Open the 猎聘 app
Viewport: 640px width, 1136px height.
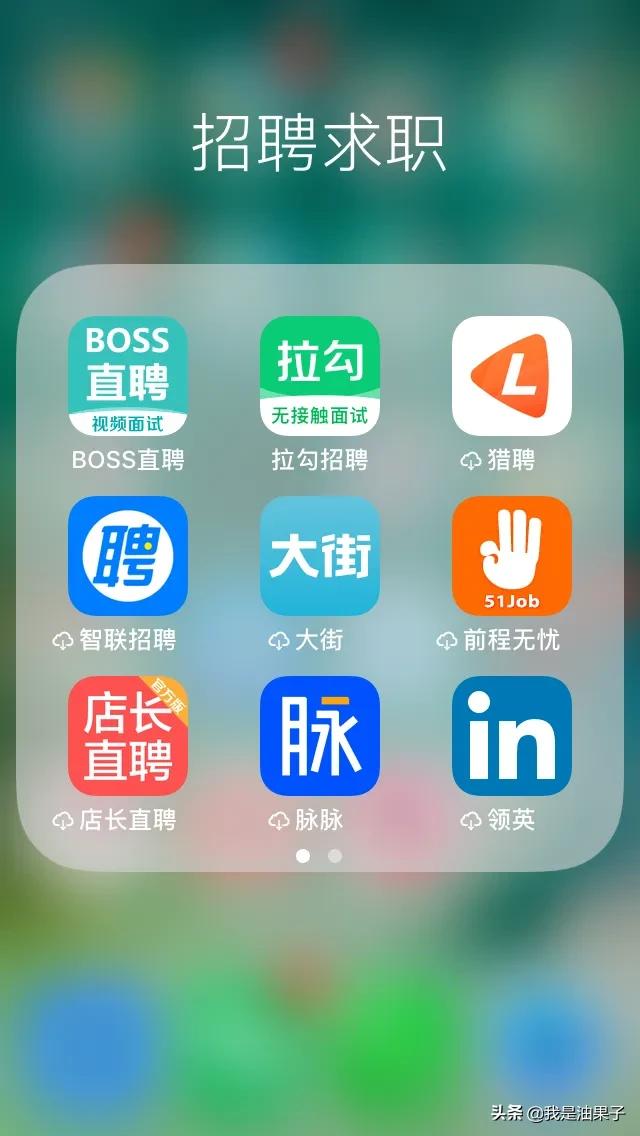pos(512,376)
